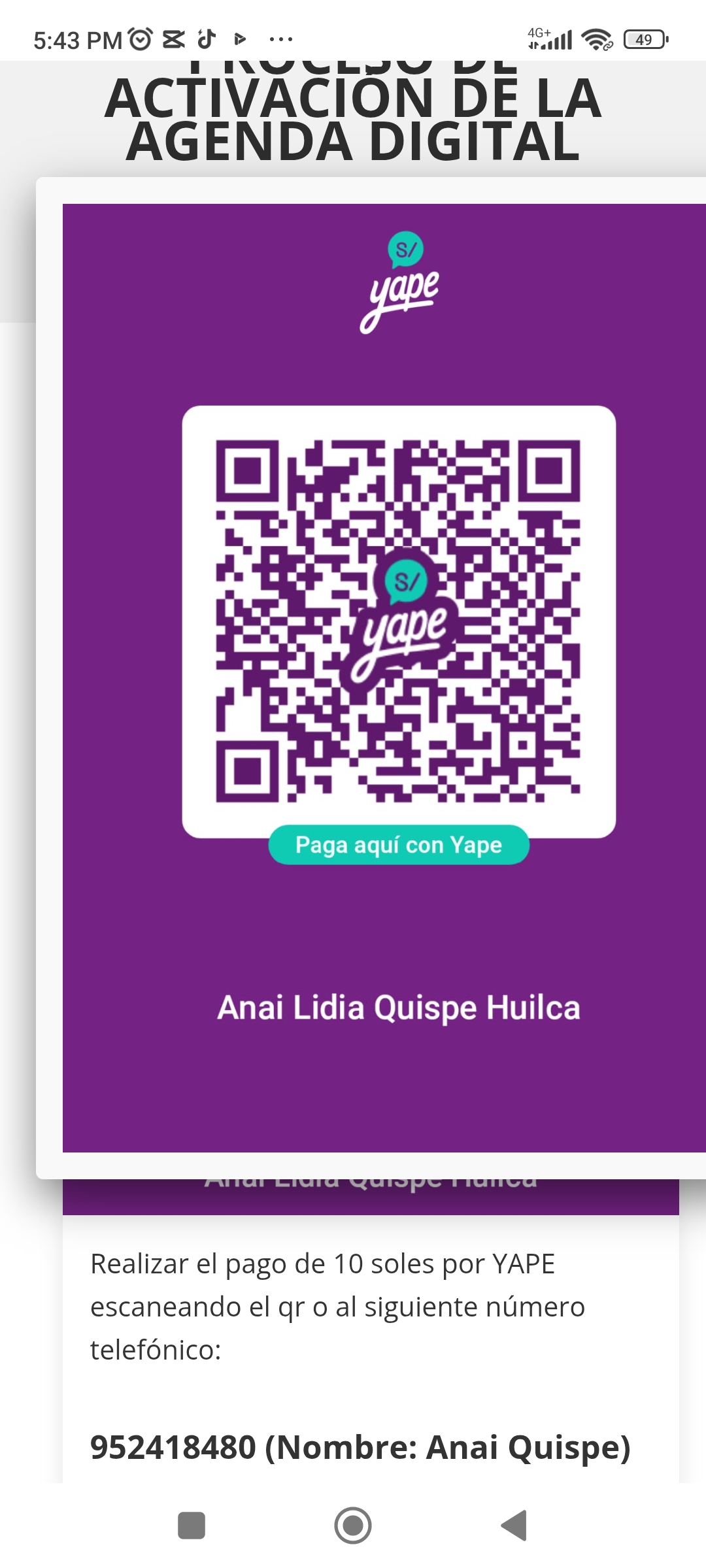The height and width of the screenshot is (1568, 706).
Task: Go to the home screen
Action: [x=353, y=1526]
